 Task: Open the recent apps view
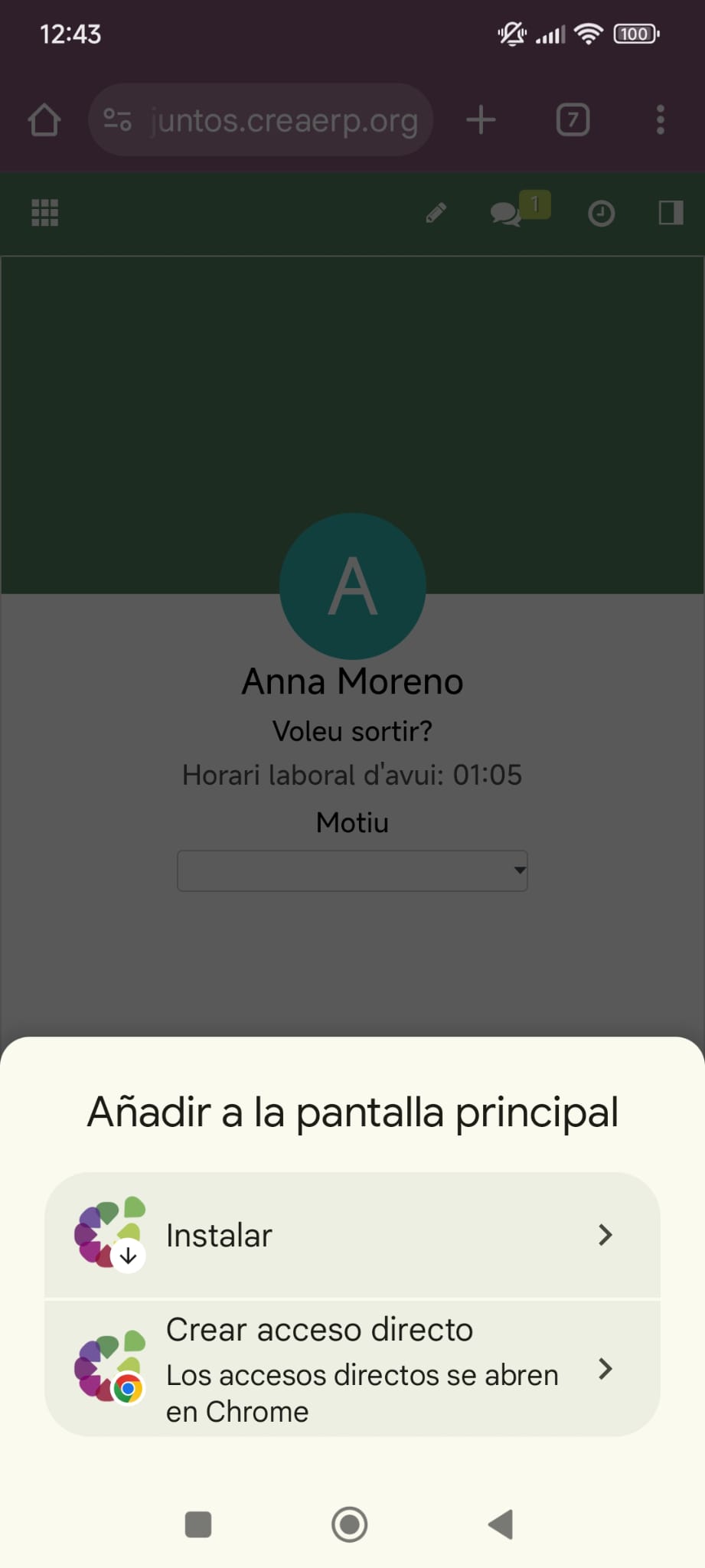pyautogui.click(x=198, y=1524)
